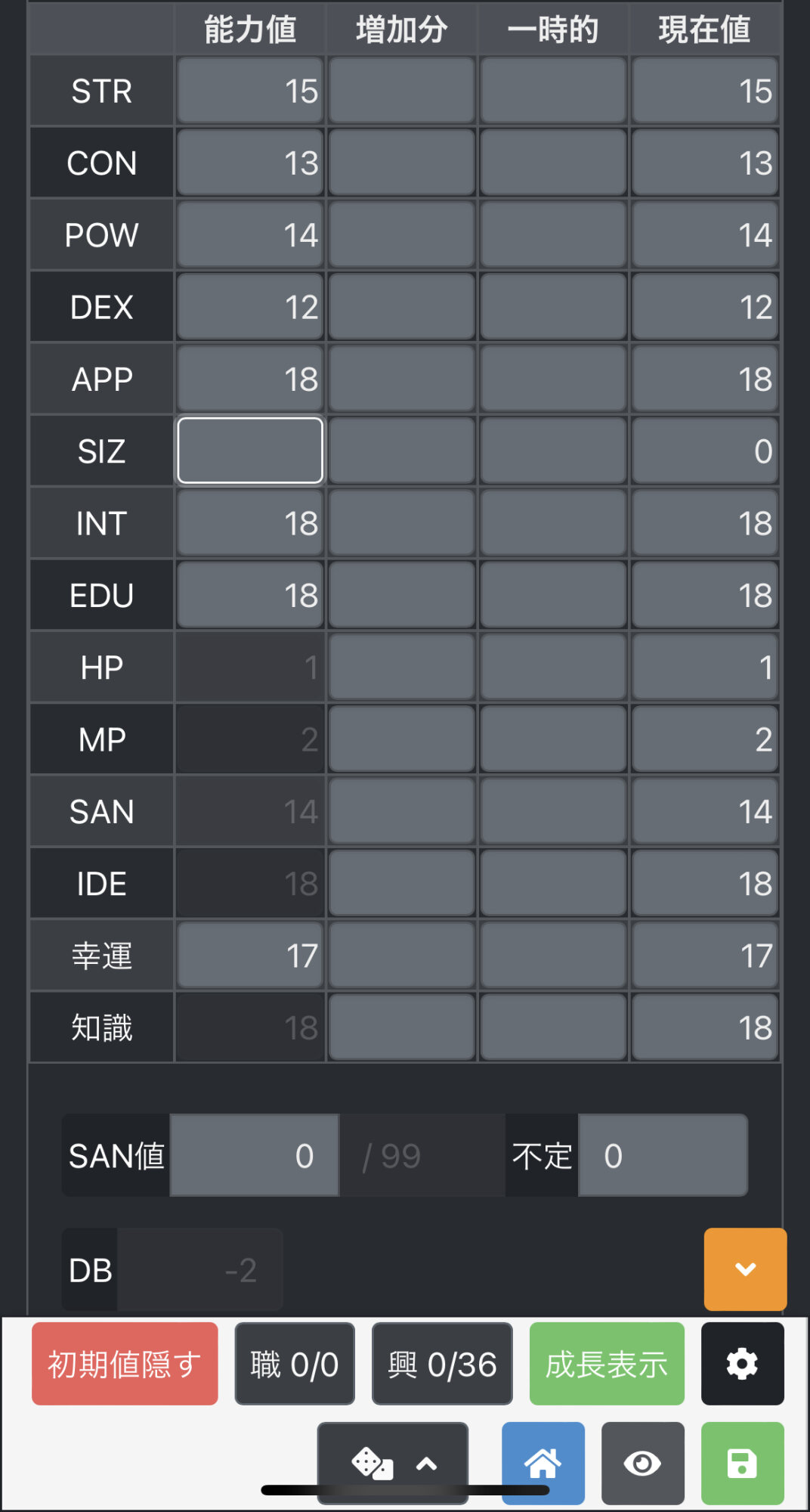Select the SIZ 能力値 input field
The height and width of the screenshot is (1512, 810).
click(250, 451)
